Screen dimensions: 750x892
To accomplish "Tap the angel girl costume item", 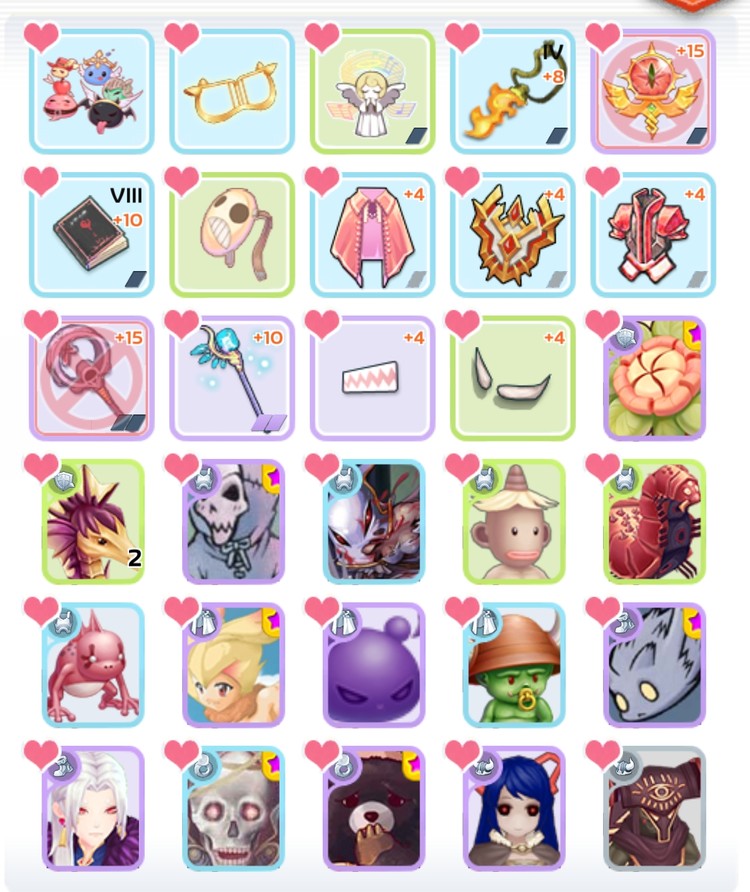I will [x=373, y=92].
